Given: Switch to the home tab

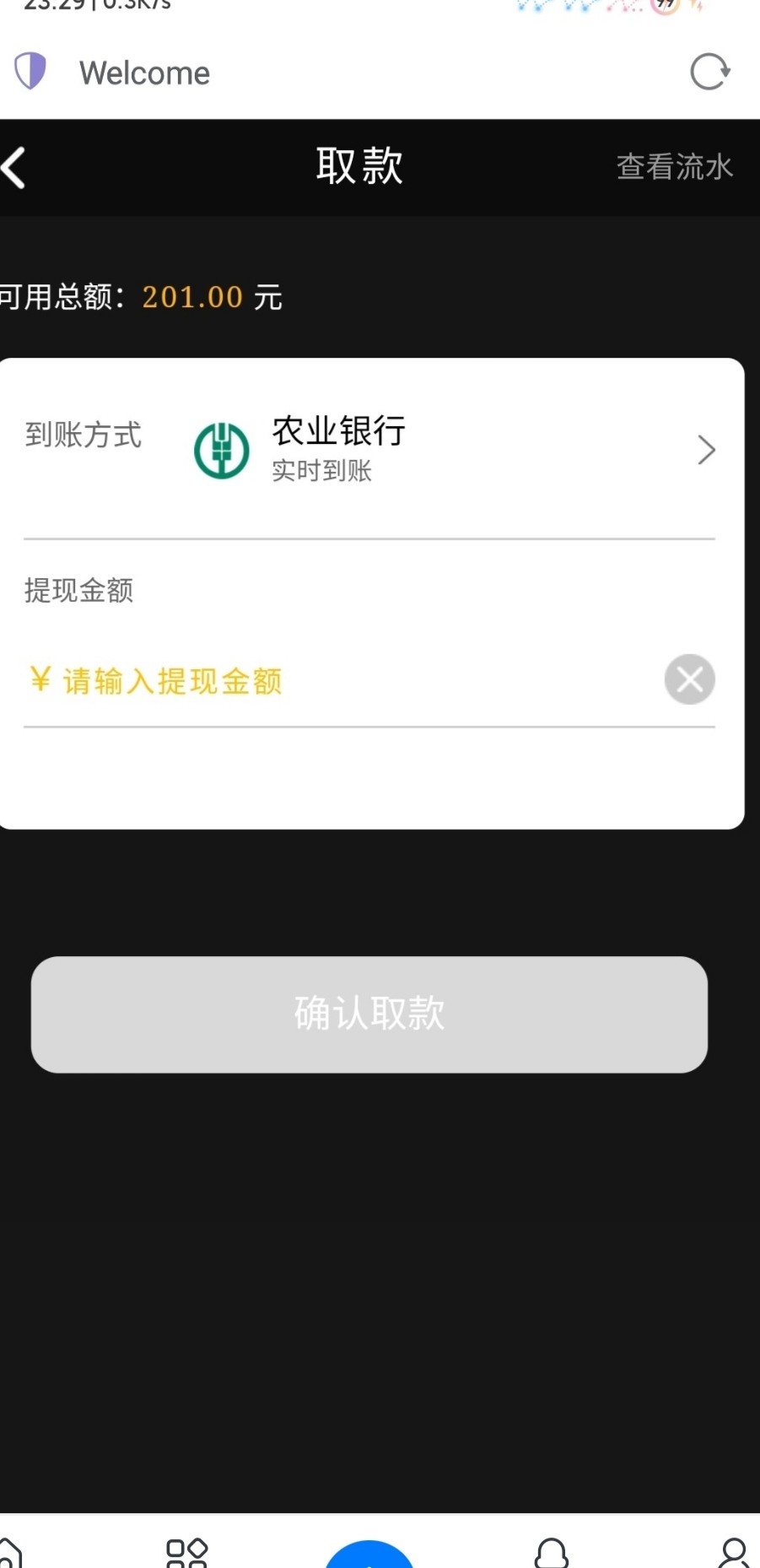Looking at the screenshot, I should [10, 1553].
